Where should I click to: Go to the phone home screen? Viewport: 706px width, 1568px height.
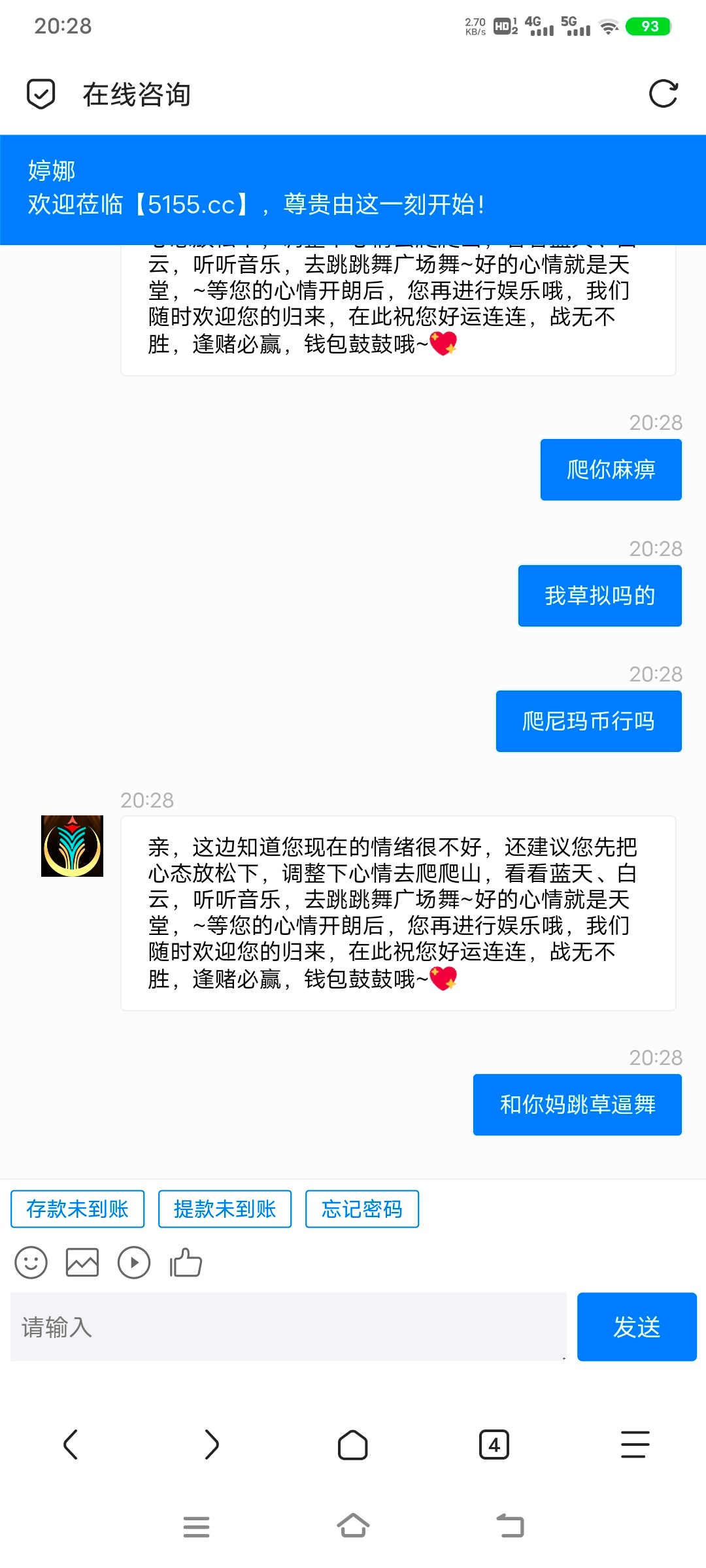353,1526
